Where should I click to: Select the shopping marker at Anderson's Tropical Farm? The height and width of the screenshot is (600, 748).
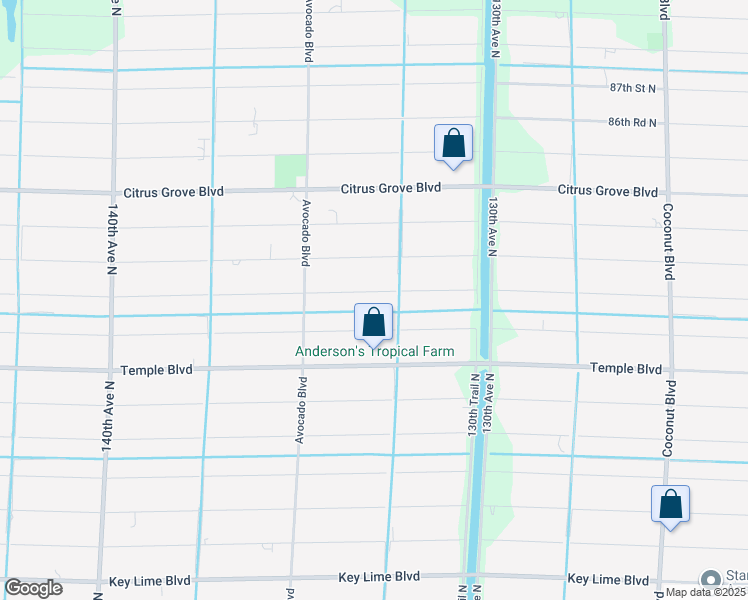[x=374, y=323]
